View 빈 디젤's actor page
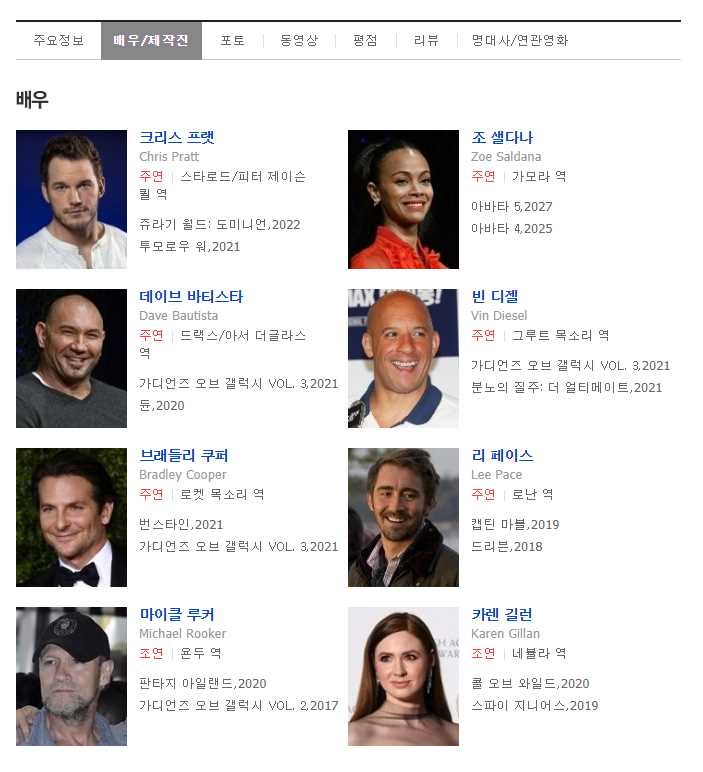The height and width of the screenshot is (772, 703). (494, 296)
